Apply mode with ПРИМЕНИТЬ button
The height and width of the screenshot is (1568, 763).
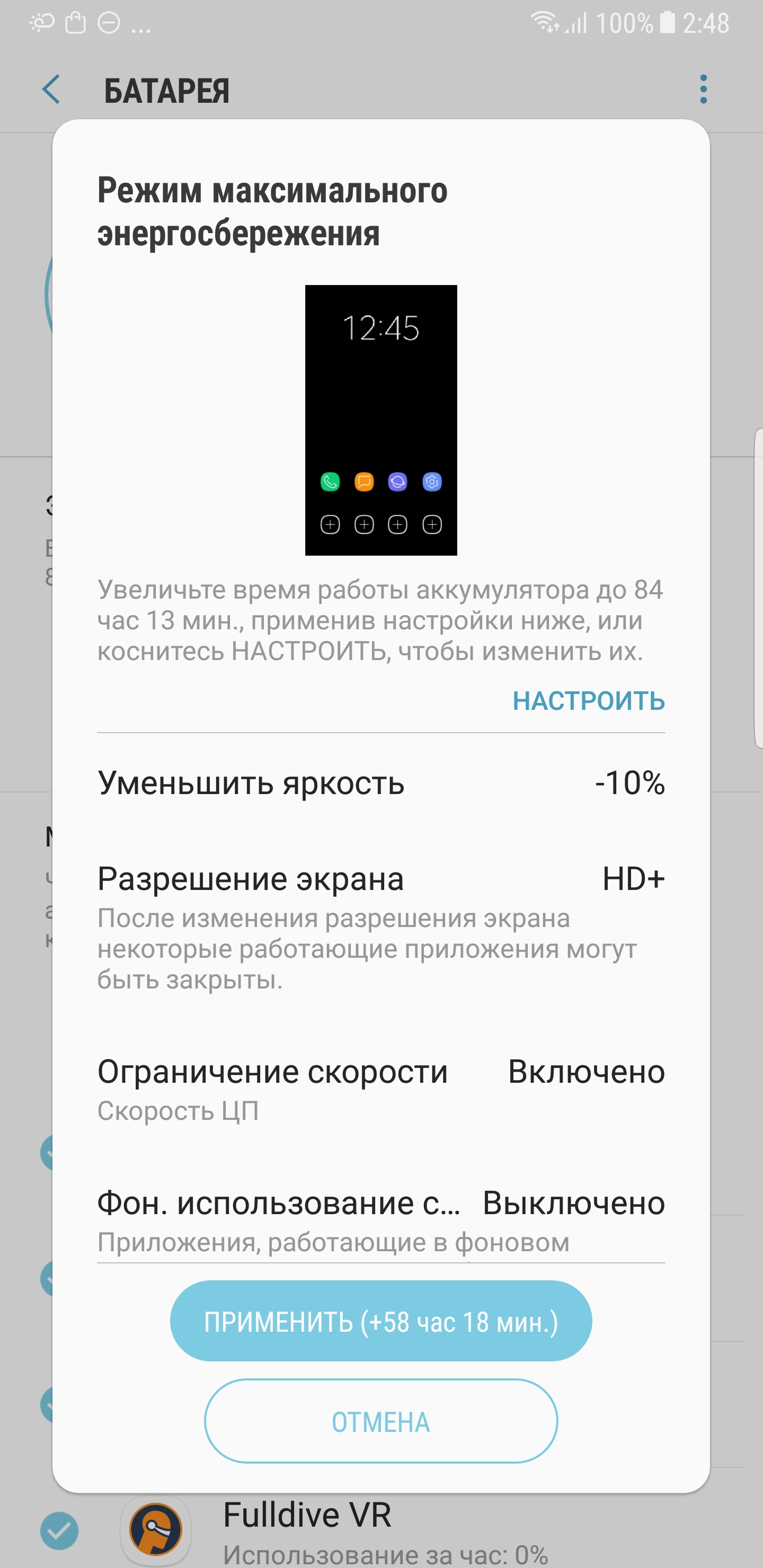(380, 1321)
